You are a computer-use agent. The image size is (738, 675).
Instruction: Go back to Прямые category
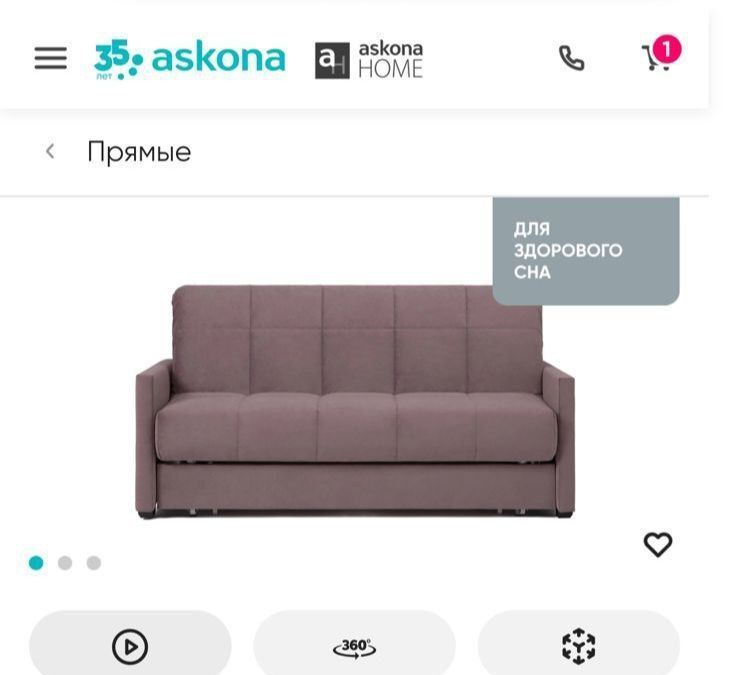click(x=50, y=152)
